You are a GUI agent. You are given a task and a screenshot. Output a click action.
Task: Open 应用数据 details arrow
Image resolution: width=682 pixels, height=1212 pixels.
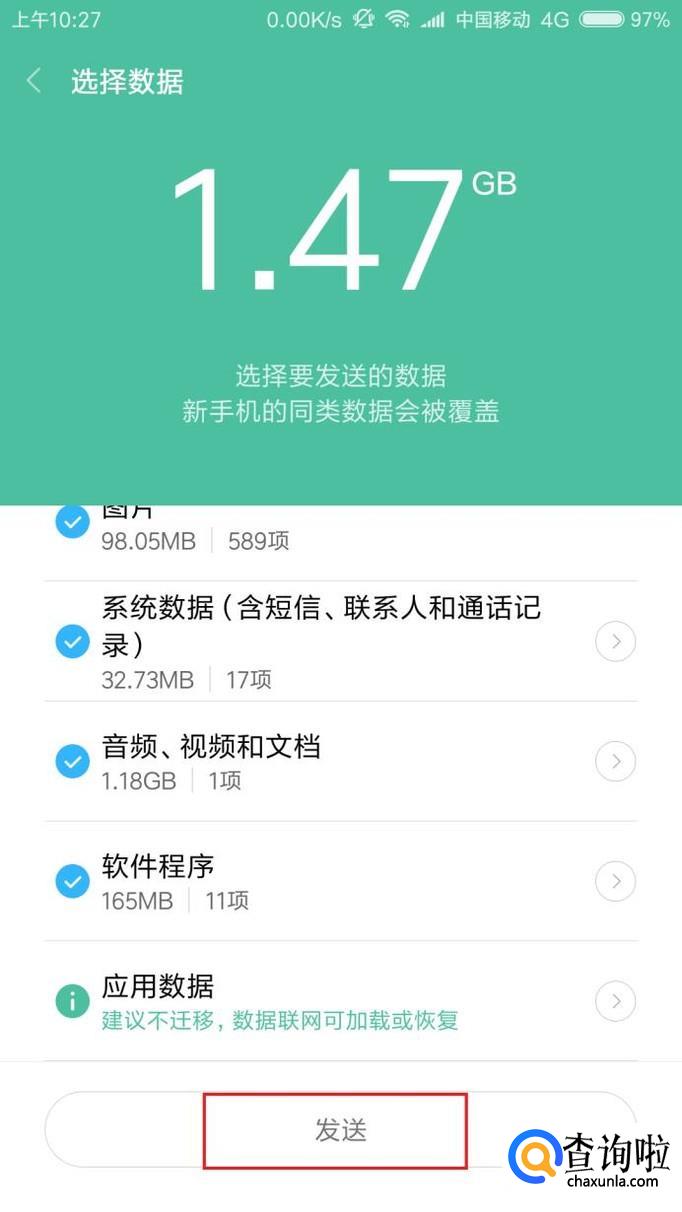[615, 1000]
